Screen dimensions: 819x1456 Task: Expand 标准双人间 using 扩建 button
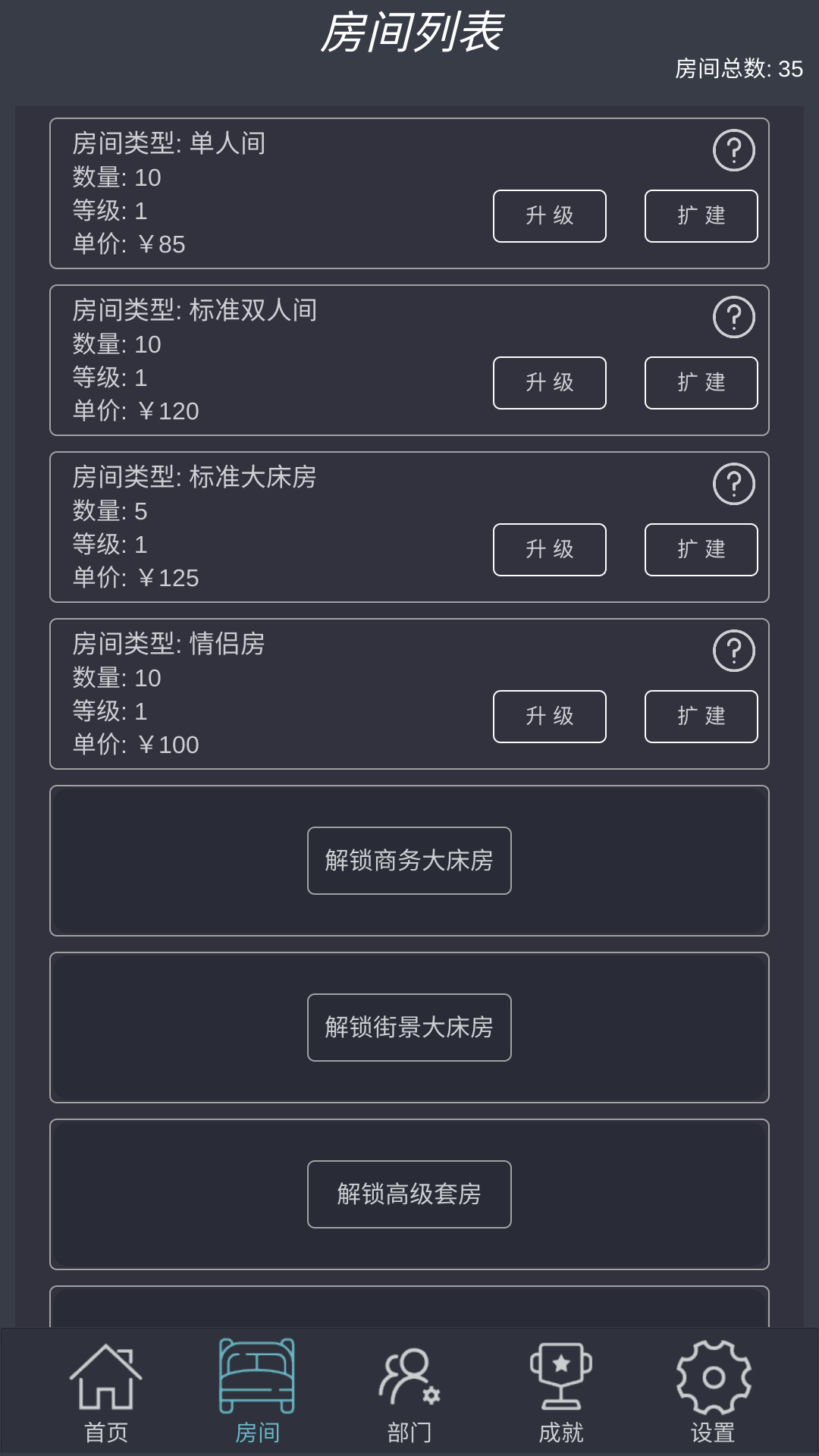tap(701, 383)
